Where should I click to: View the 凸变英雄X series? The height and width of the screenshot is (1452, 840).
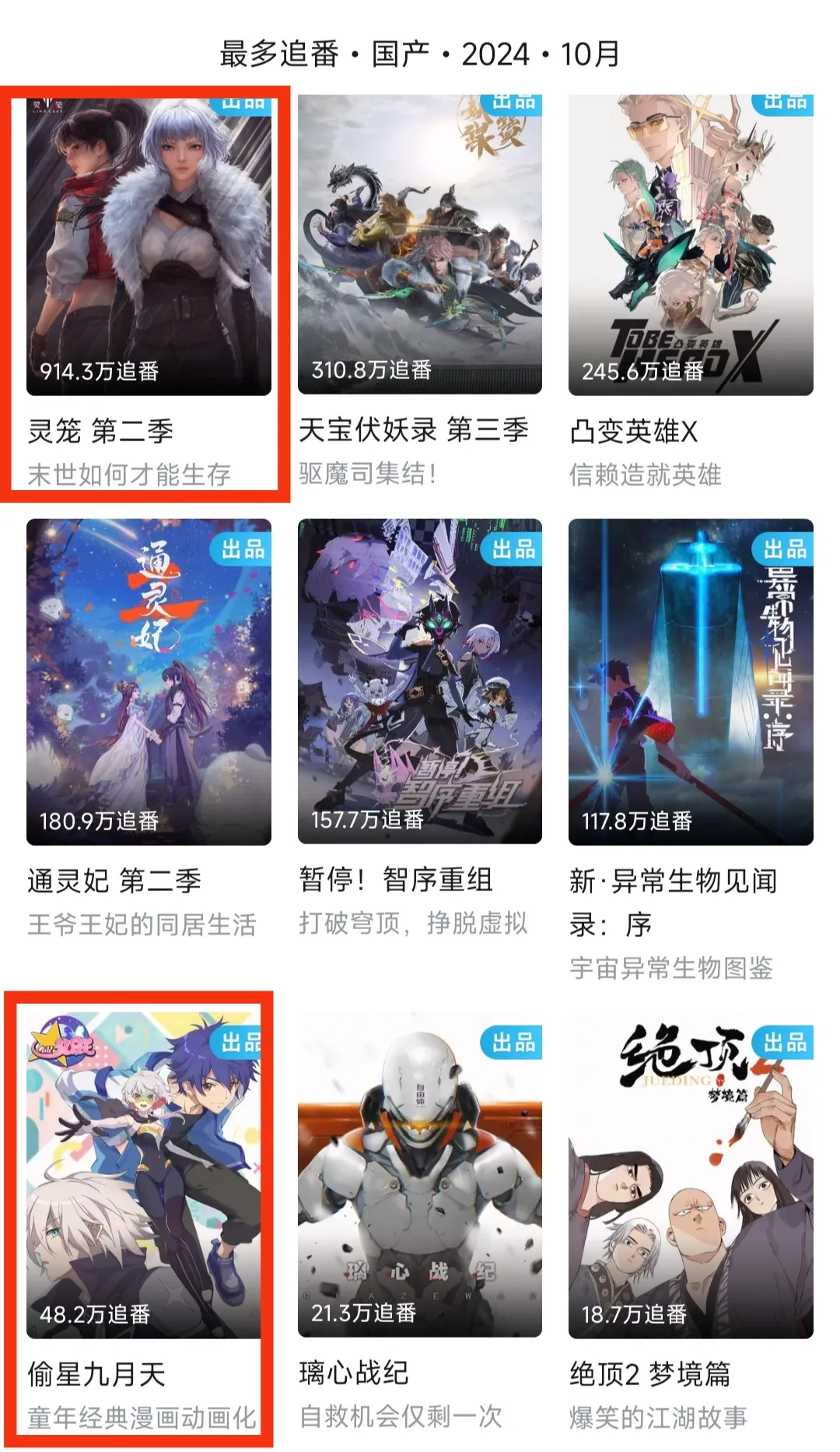pyautogui.click(x=691, y=246)
